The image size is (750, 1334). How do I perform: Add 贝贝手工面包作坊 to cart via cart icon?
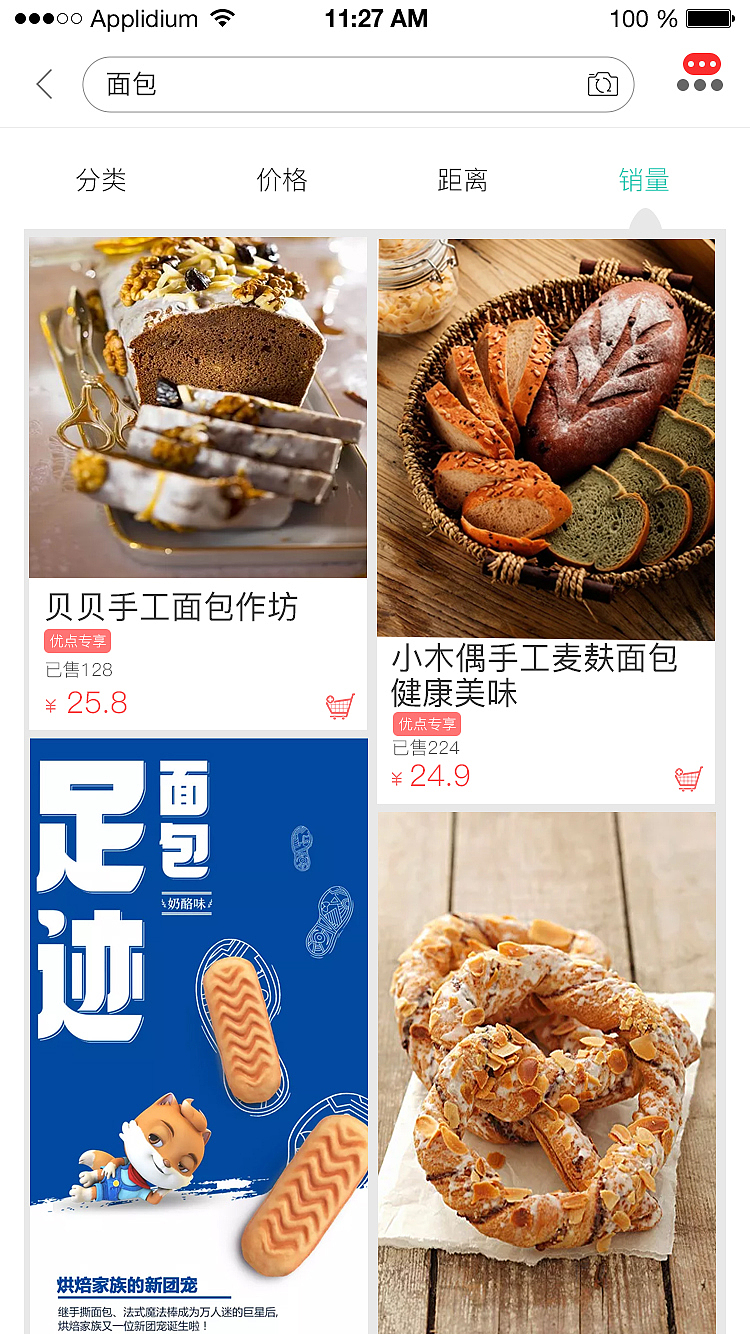point(341,705)
